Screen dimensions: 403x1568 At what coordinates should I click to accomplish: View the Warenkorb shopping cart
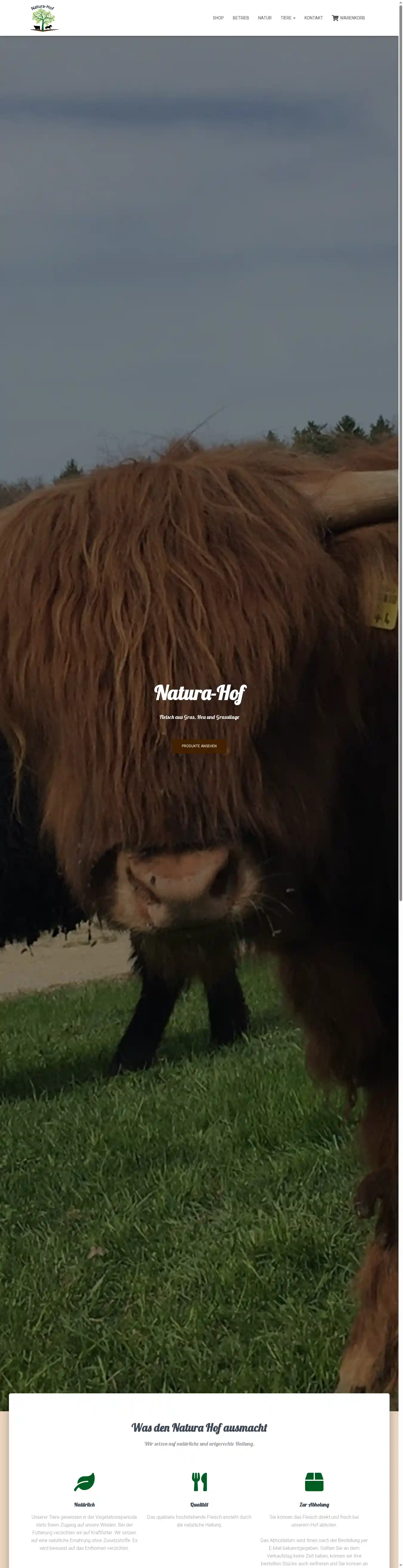pos(348,18)
